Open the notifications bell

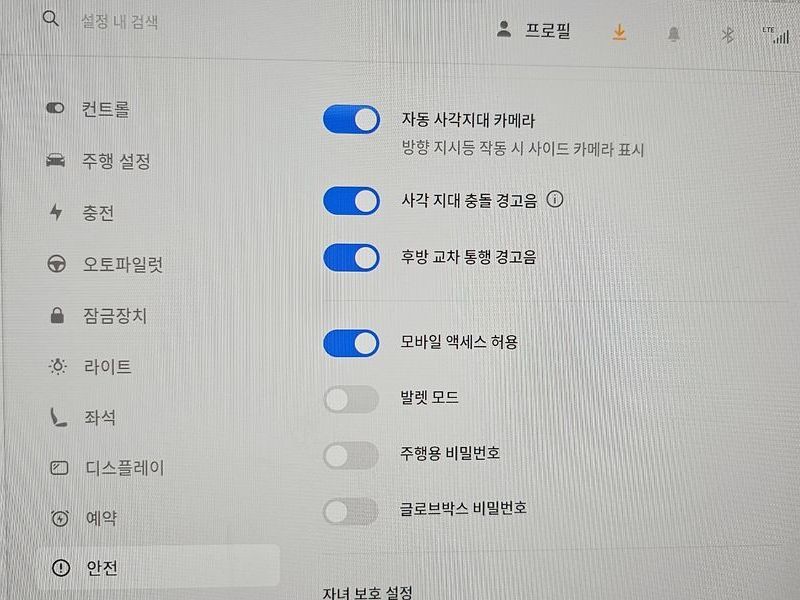click(673, 35)
